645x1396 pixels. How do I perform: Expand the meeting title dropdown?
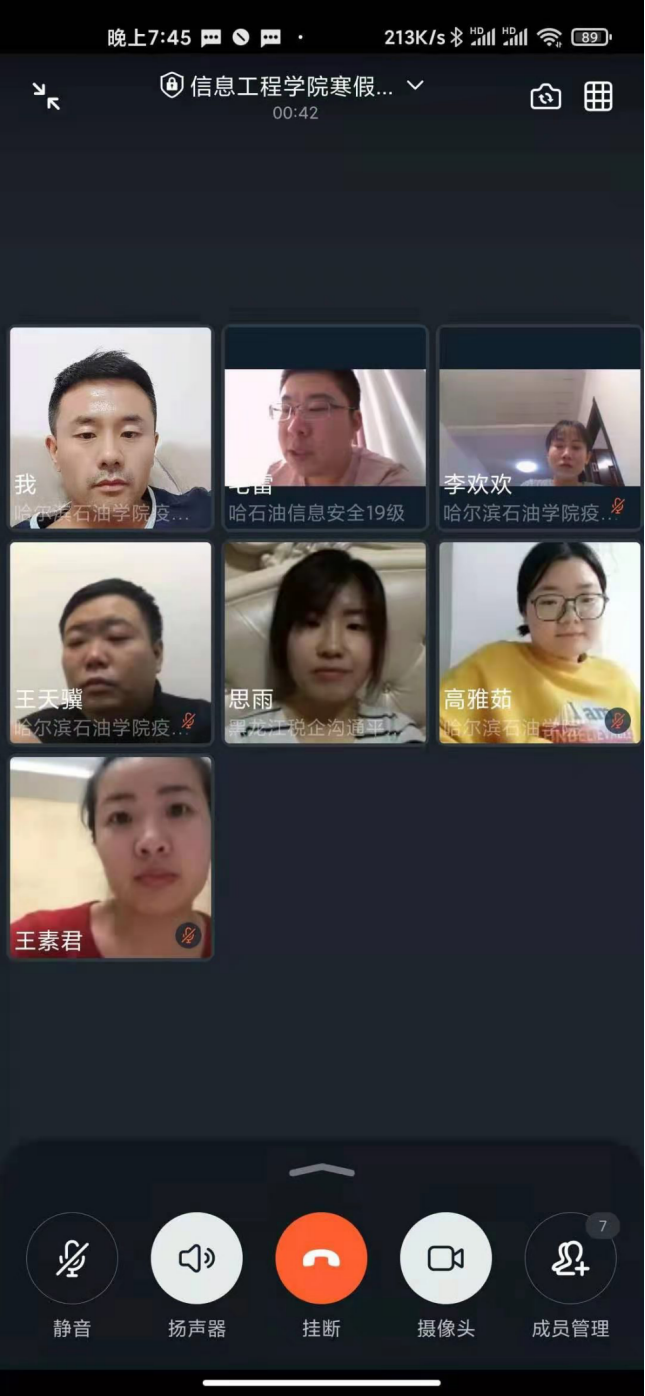415,86
